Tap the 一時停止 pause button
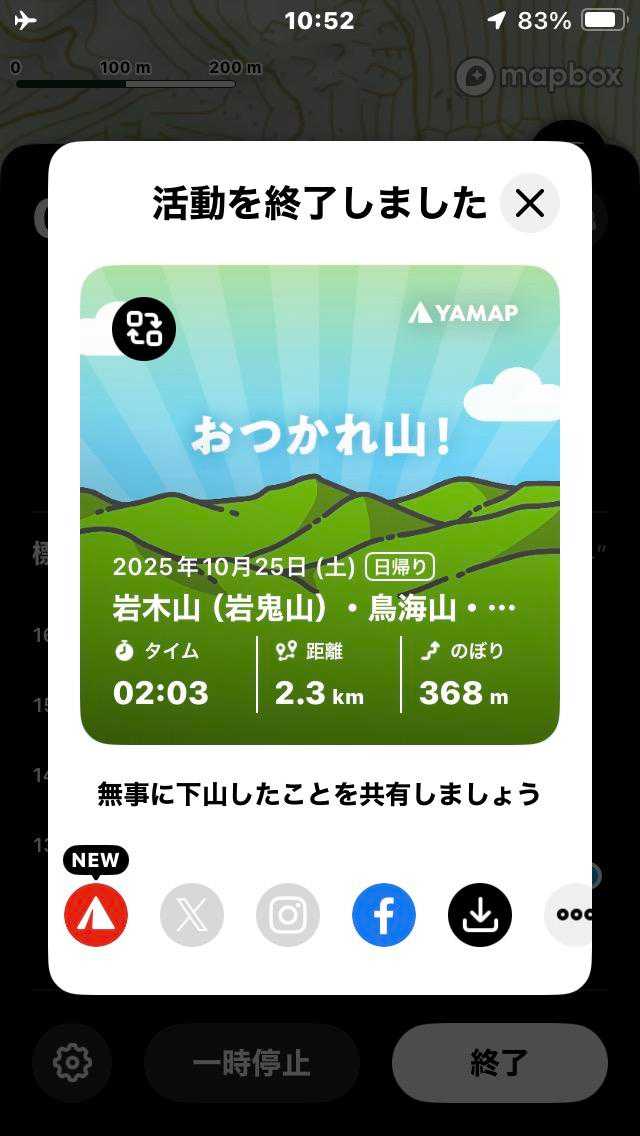Viewport: 640px width, 1136px height. [252, 1062]
